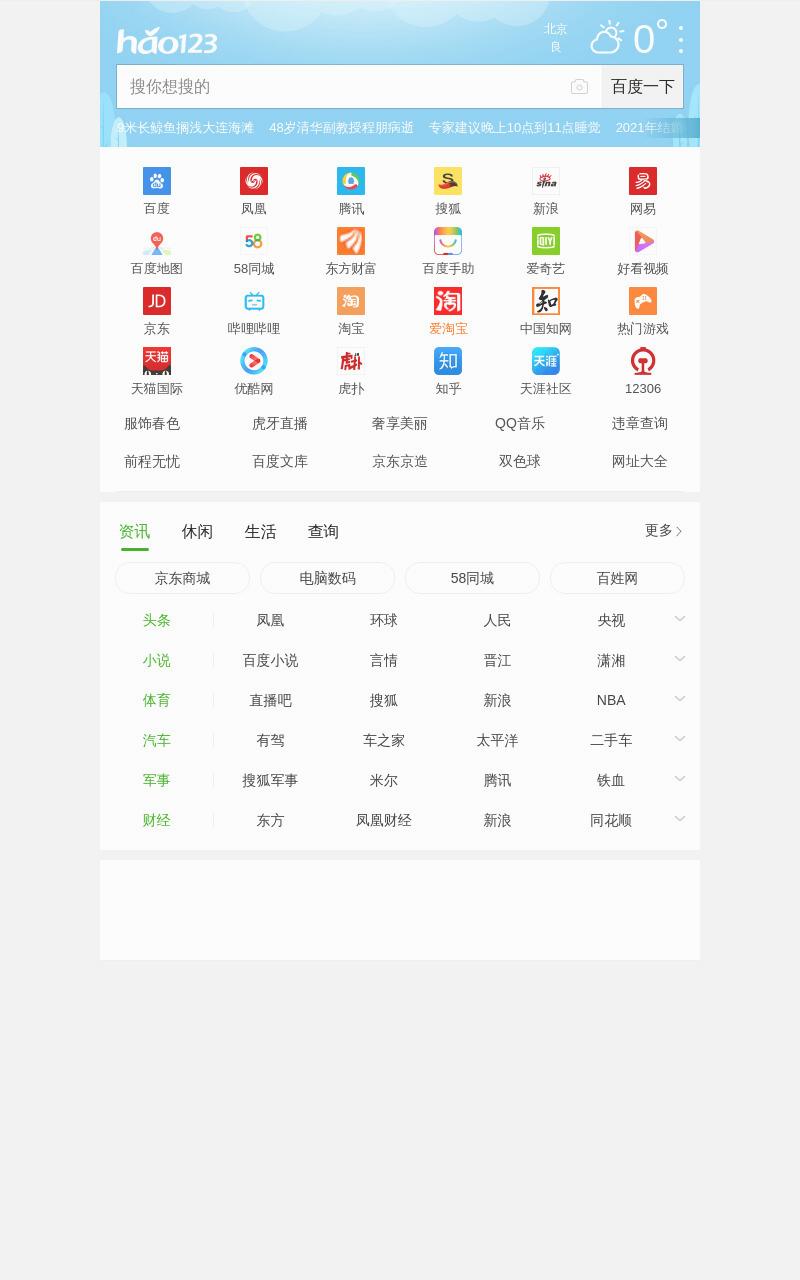Image resolution: width=800 pixels, height=1280 pixels.
Task: Switch to the 休闲 tab
Action: coord(197,531)
